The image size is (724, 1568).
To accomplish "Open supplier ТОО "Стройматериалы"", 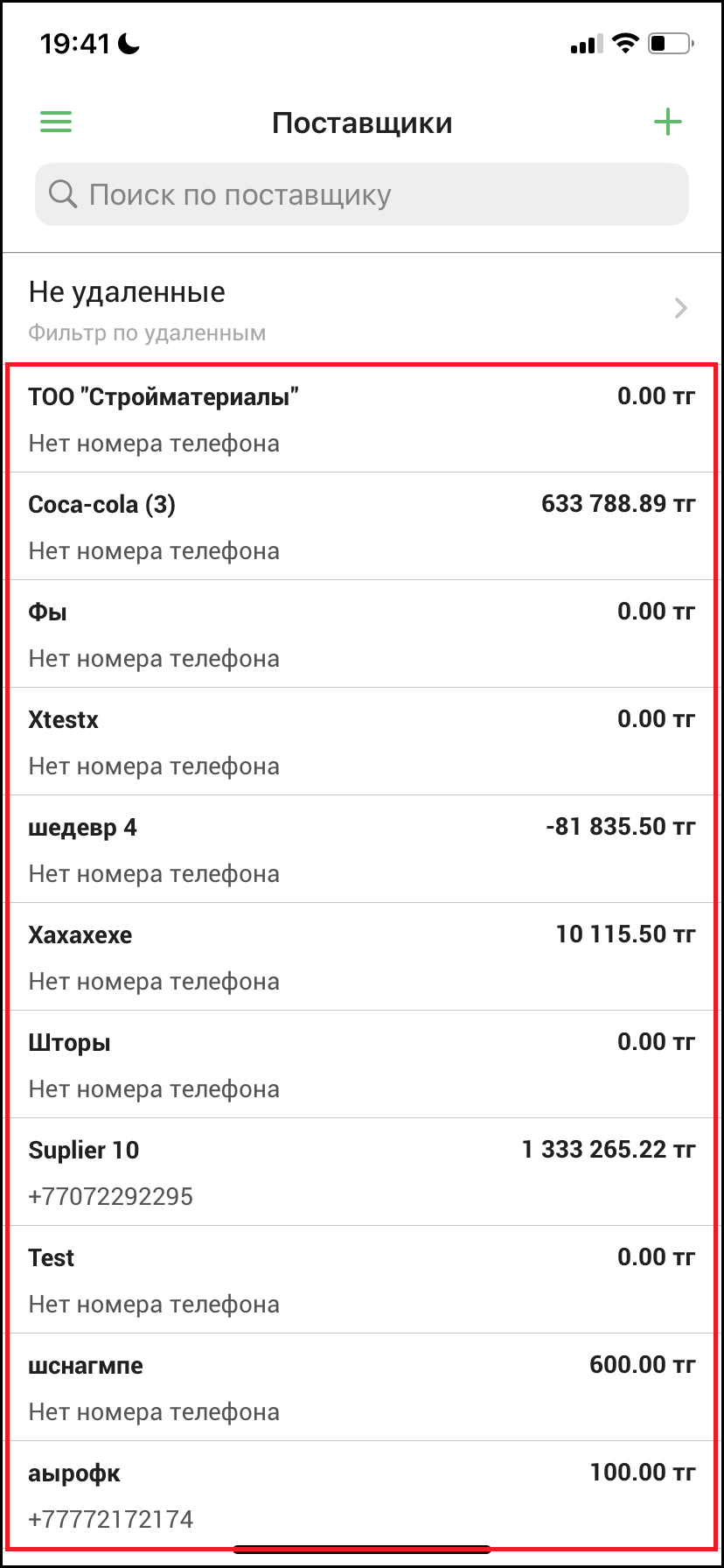I will click(362, 419).
